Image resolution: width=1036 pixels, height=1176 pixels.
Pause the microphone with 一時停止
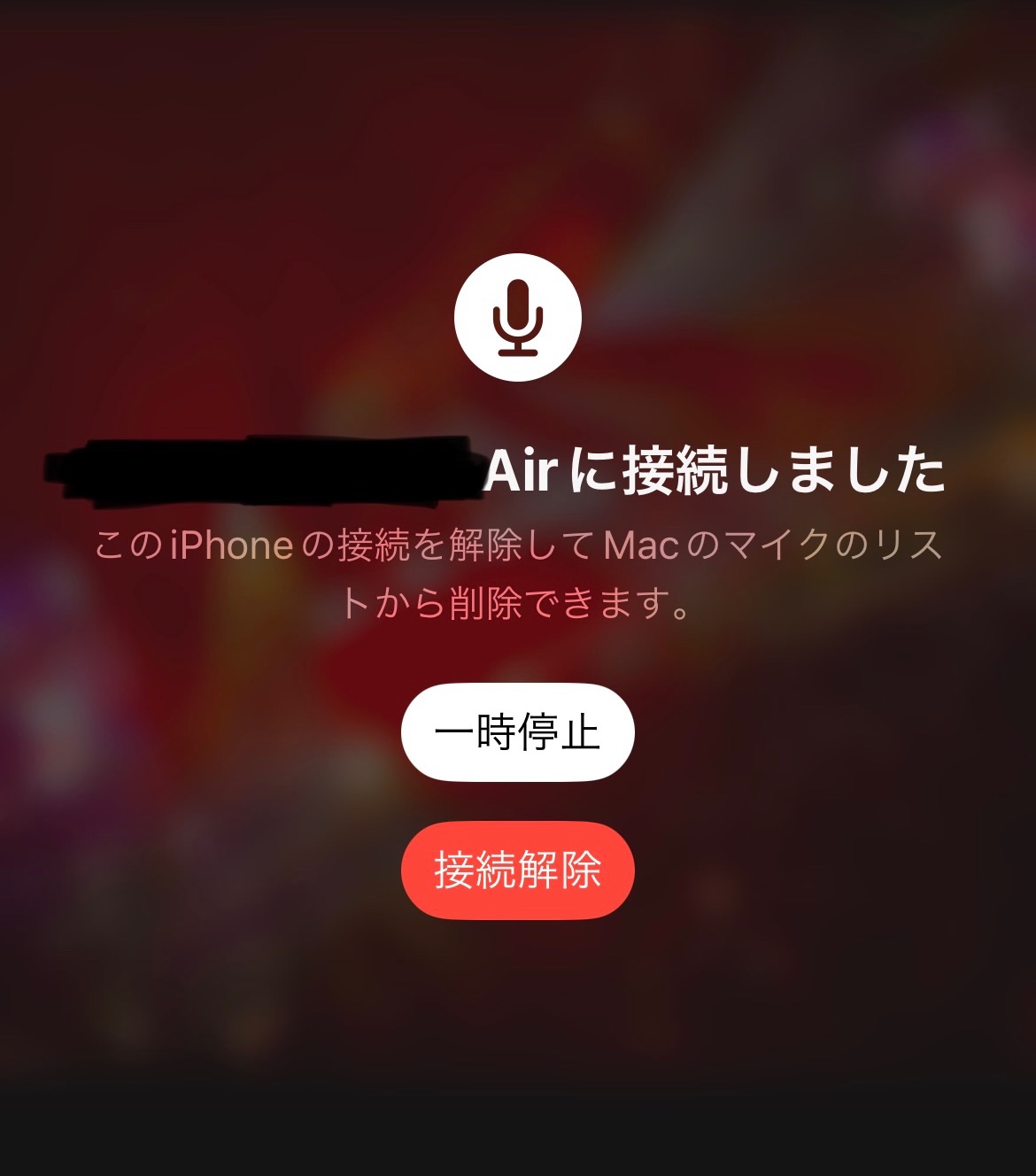(517, 732)
